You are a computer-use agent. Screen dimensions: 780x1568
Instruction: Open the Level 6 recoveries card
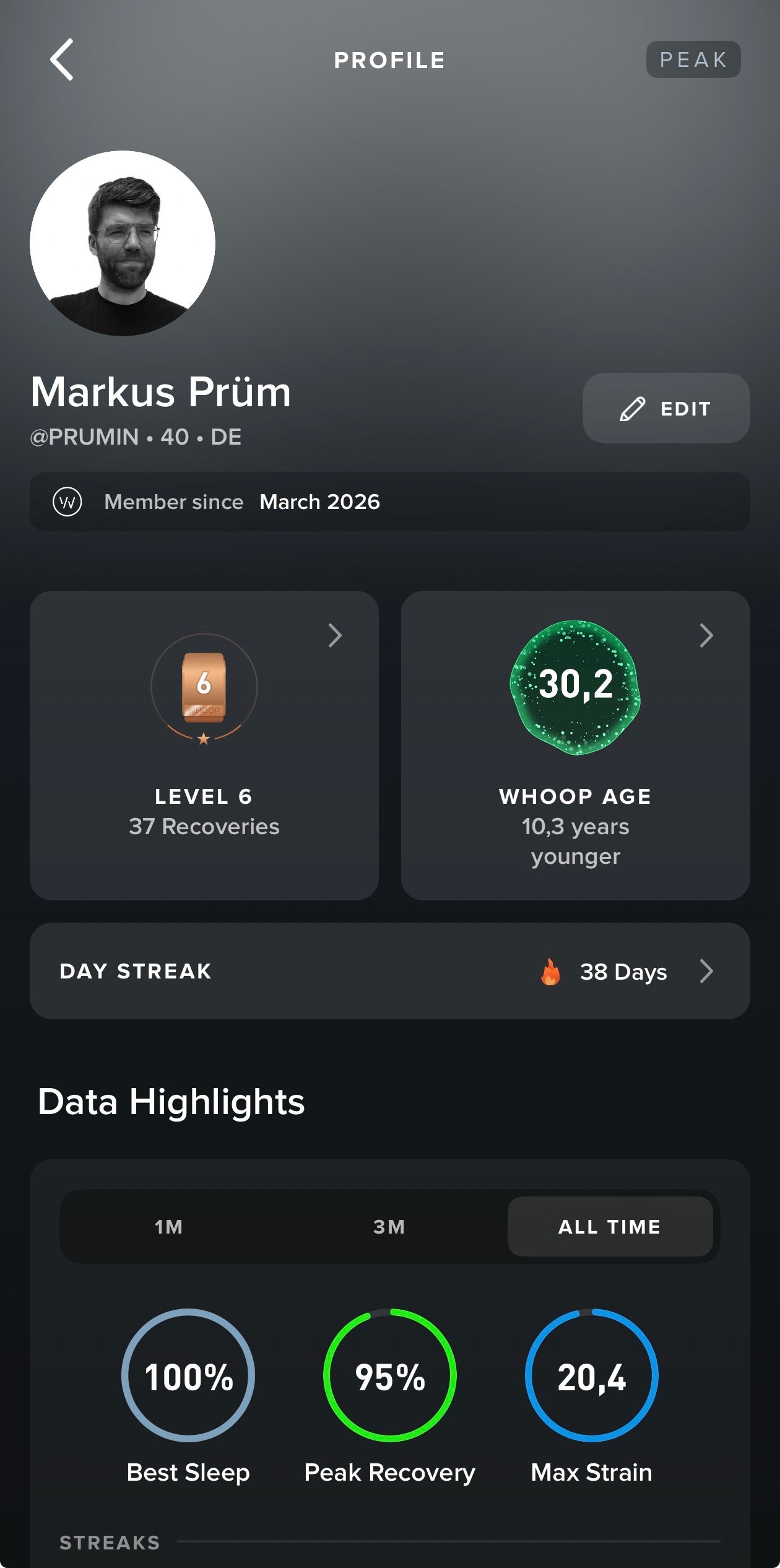point(204,745)
